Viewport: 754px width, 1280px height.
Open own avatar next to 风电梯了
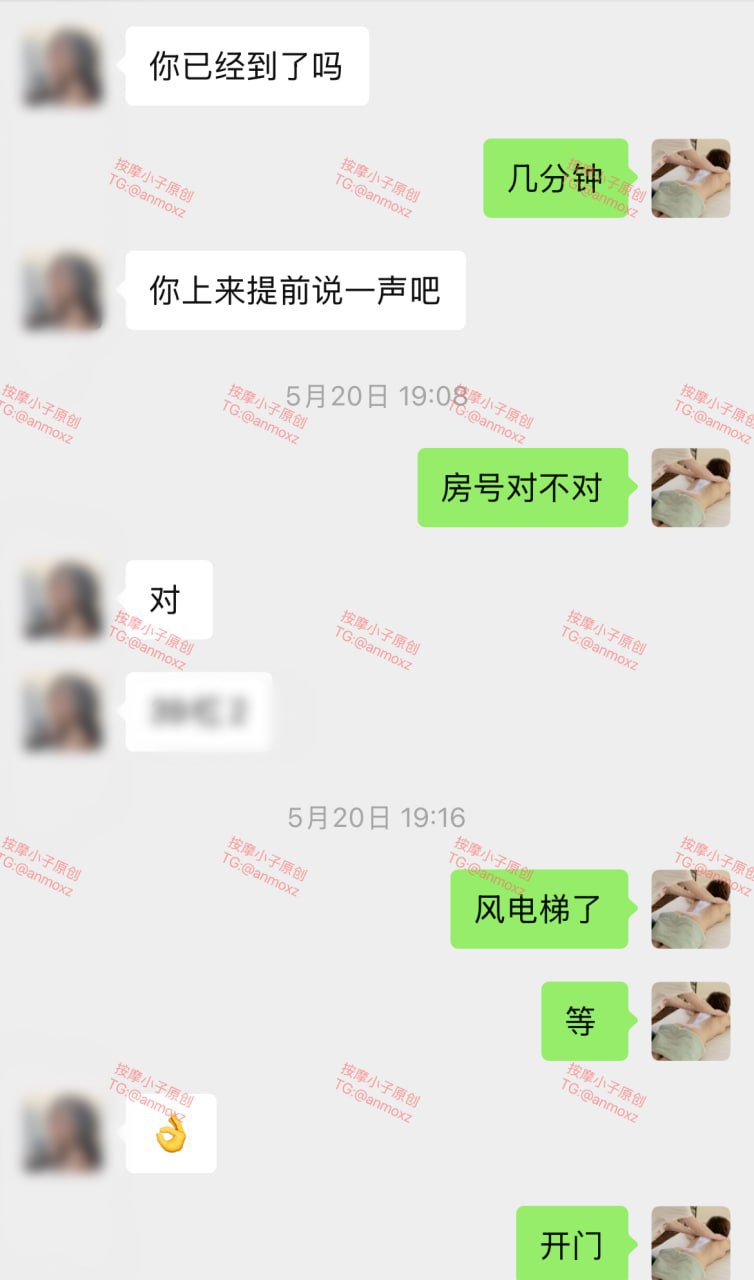(690, 909)
